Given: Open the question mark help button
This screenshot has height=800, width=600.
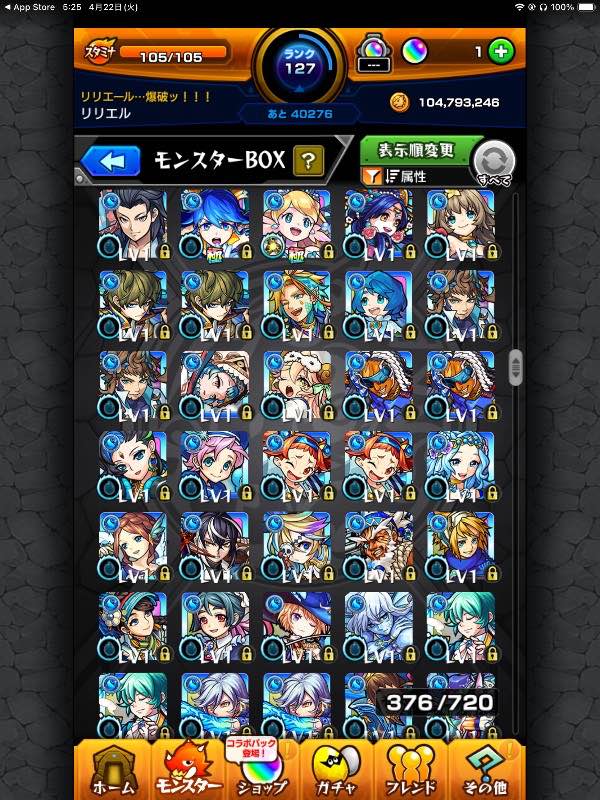Looking at the screenshot, I should (308, 160).
